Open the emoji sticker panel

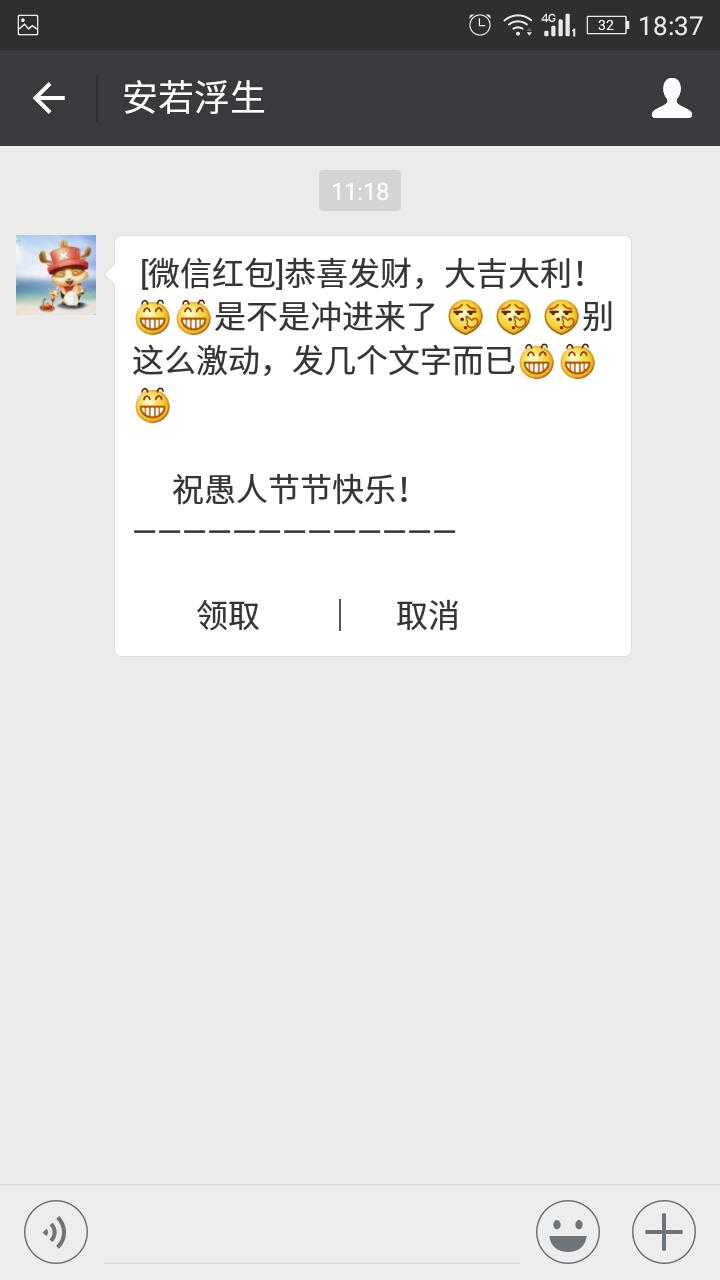pos(567,1232)
